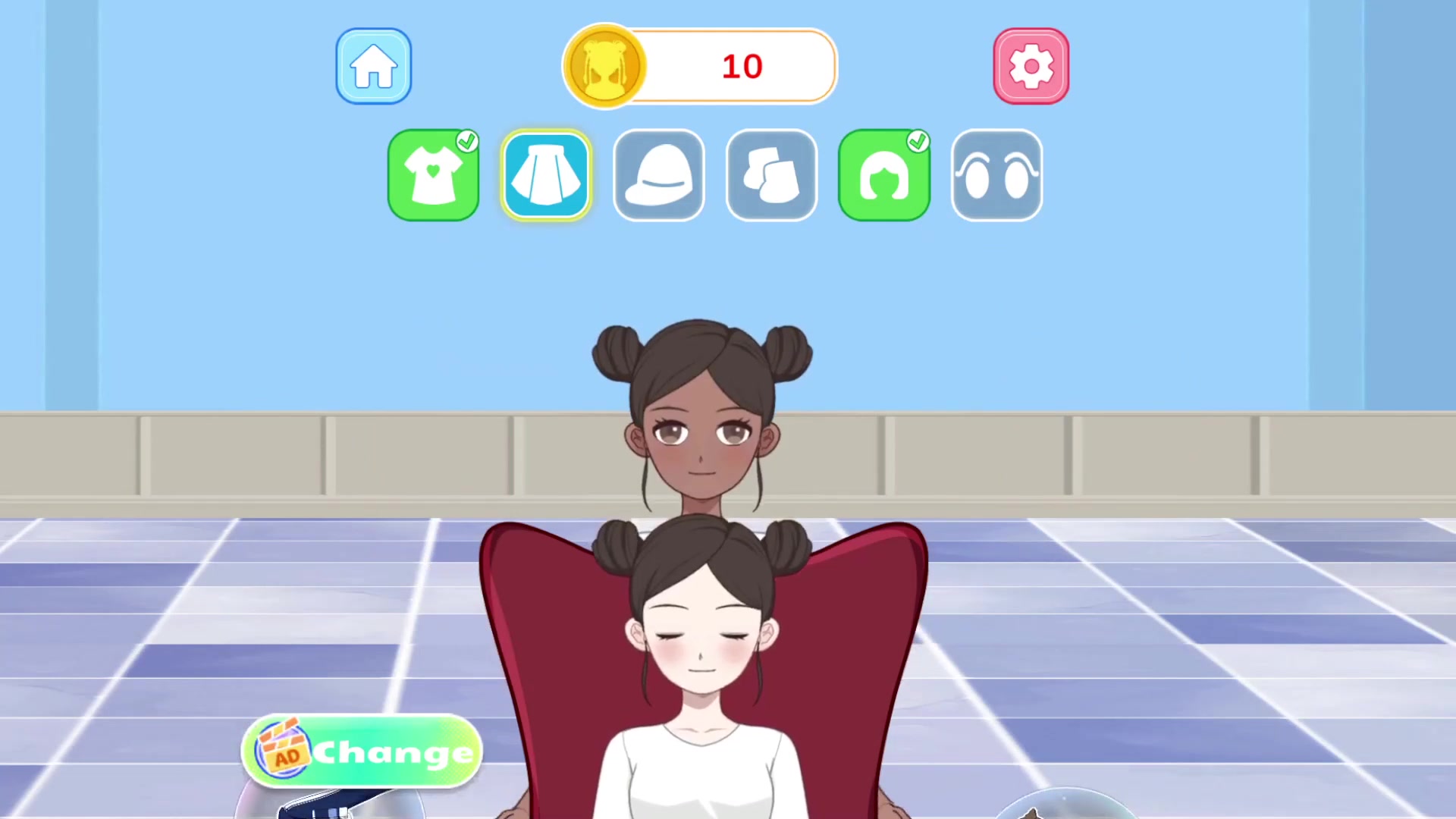Choose the socks category tab

pos(771,175)
